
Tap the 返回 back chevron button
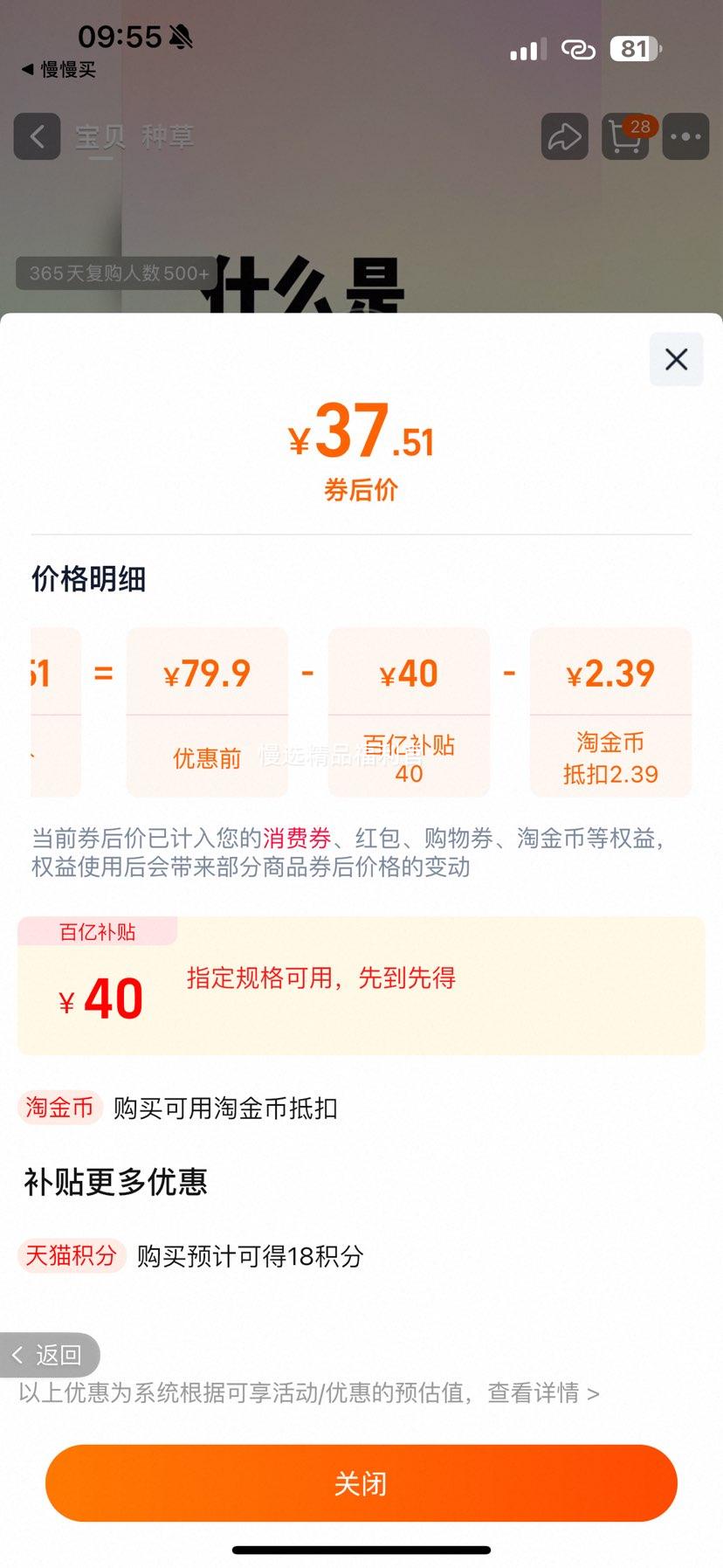pyautogui.click(x=50, y=1355)
